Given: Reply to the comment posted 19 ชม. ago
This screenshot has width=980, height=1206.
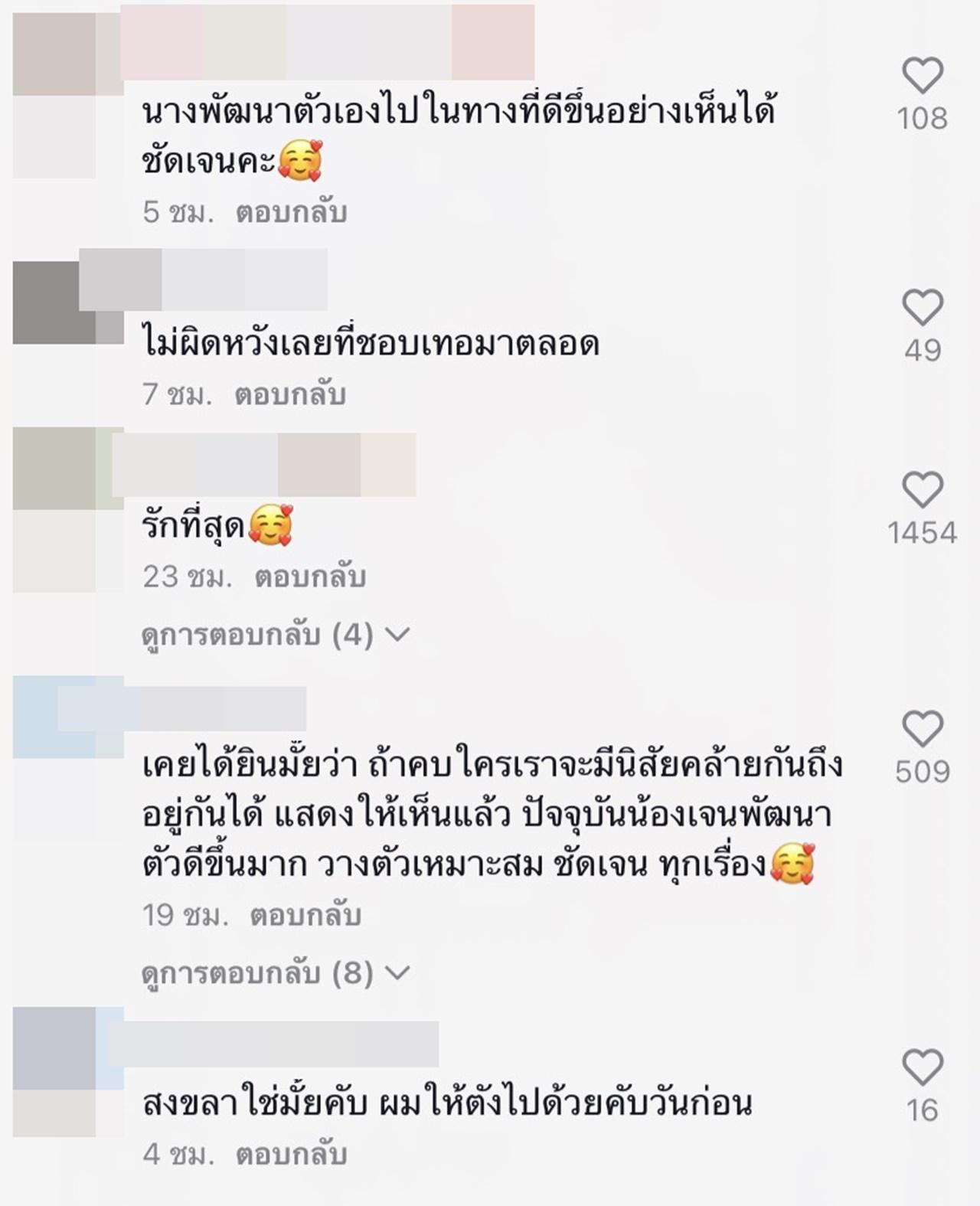Looking at the screenshot, I should [305, 915].
